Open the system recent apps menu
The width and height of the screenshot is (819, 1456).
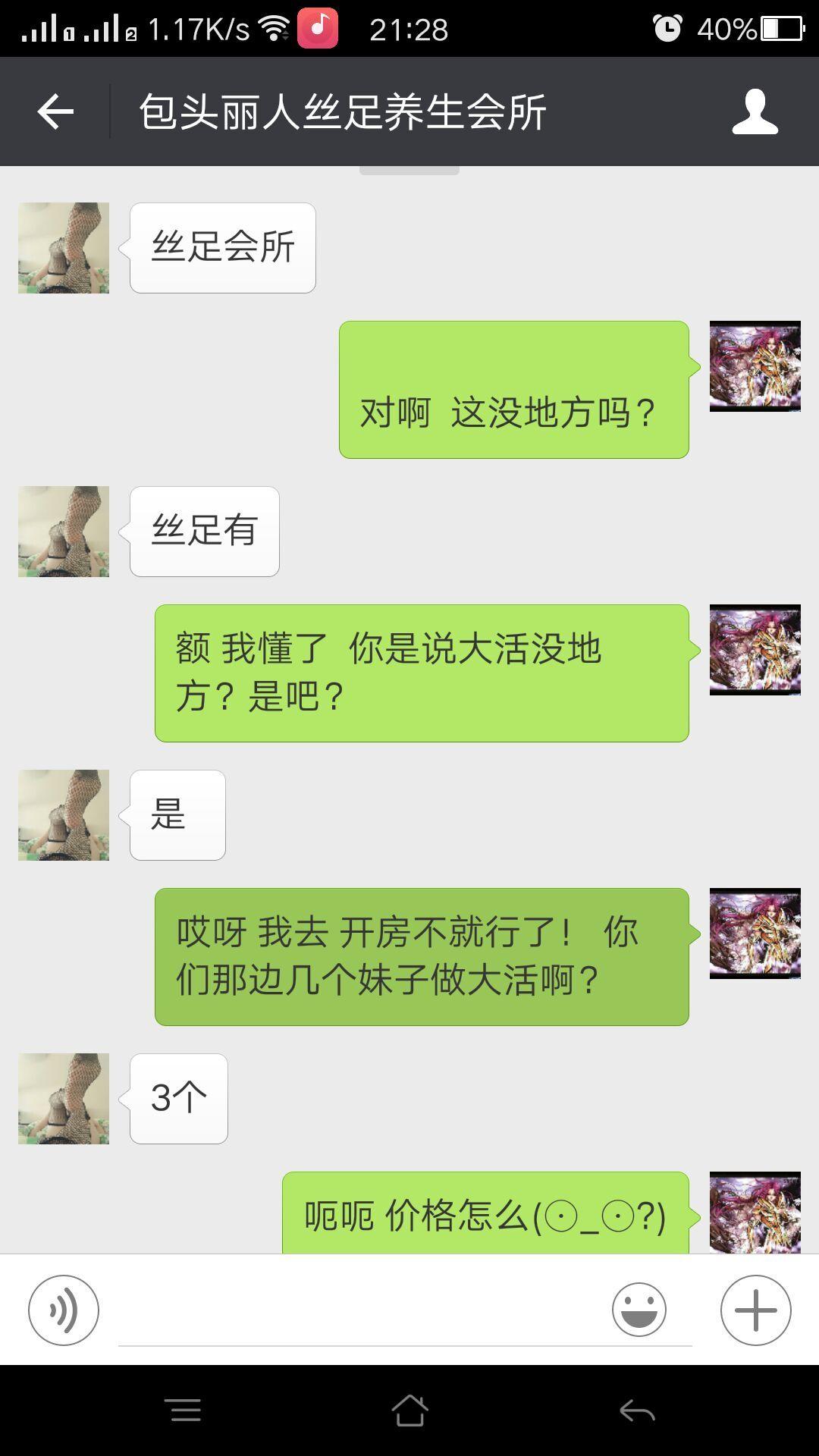183,1410
